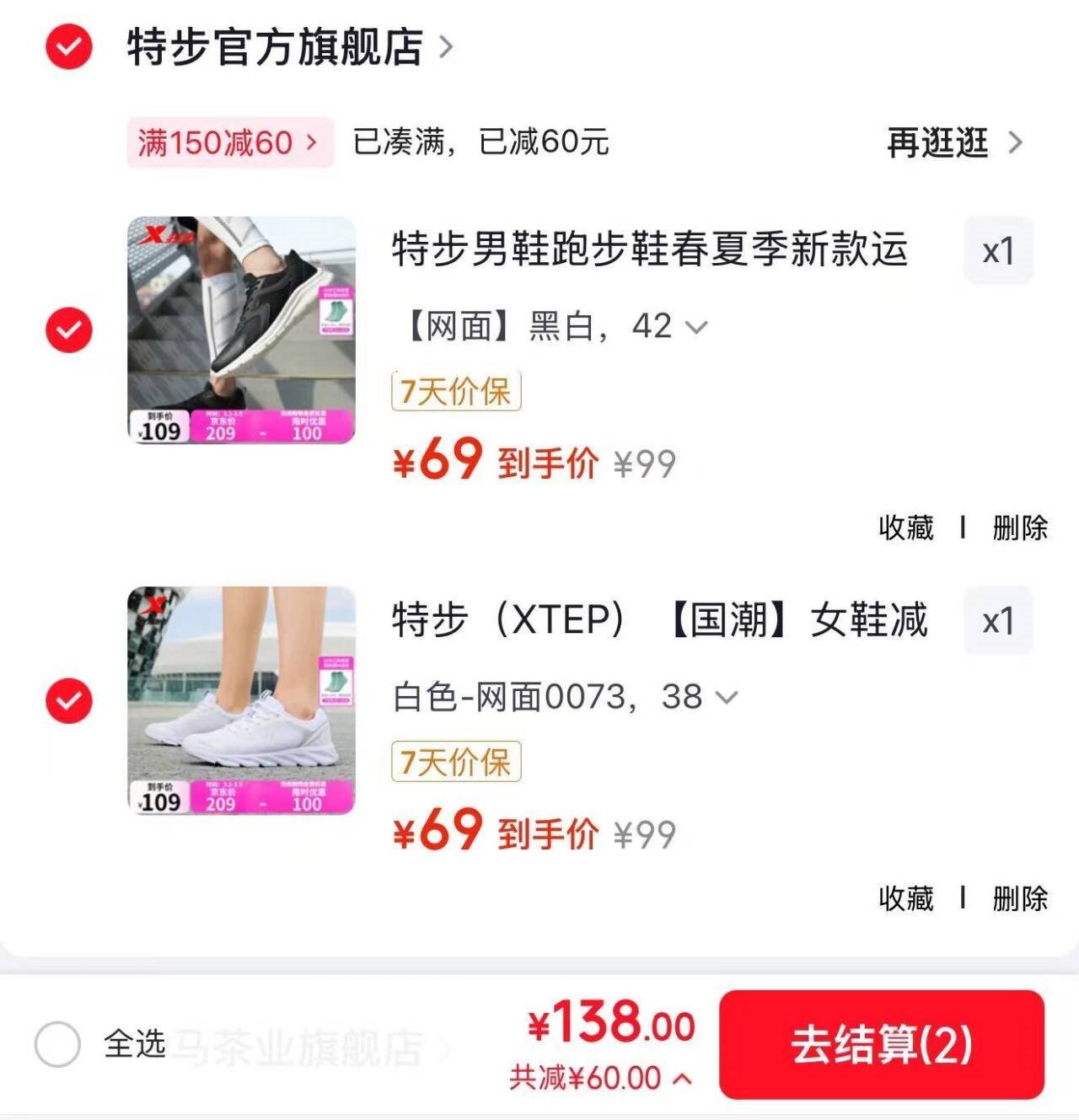The image size is (1079, 1120).
Task: Remove the 【国潮】女鞋 item via 删除
Action: tap(1020, 898)
